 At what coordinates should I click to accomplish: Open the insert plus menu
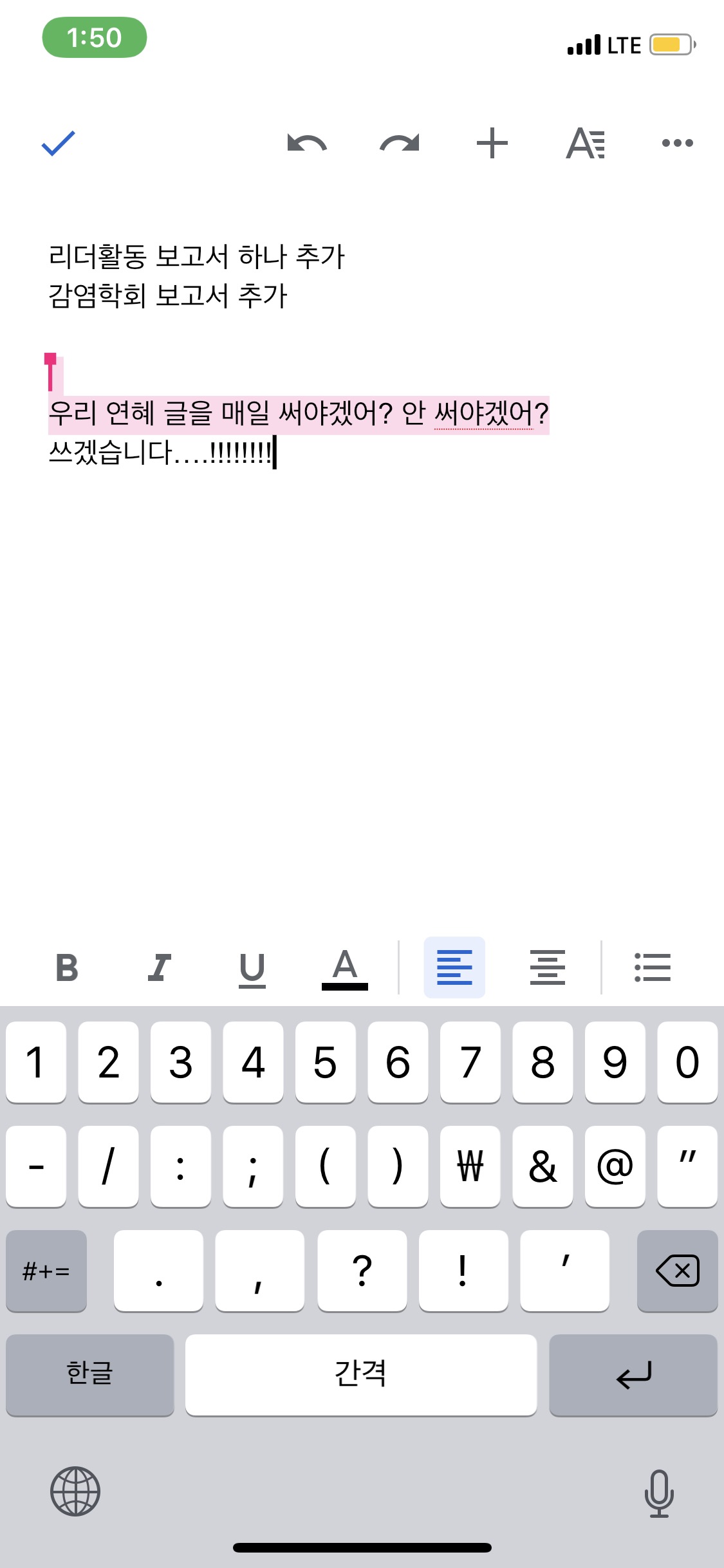coord(492,143)
